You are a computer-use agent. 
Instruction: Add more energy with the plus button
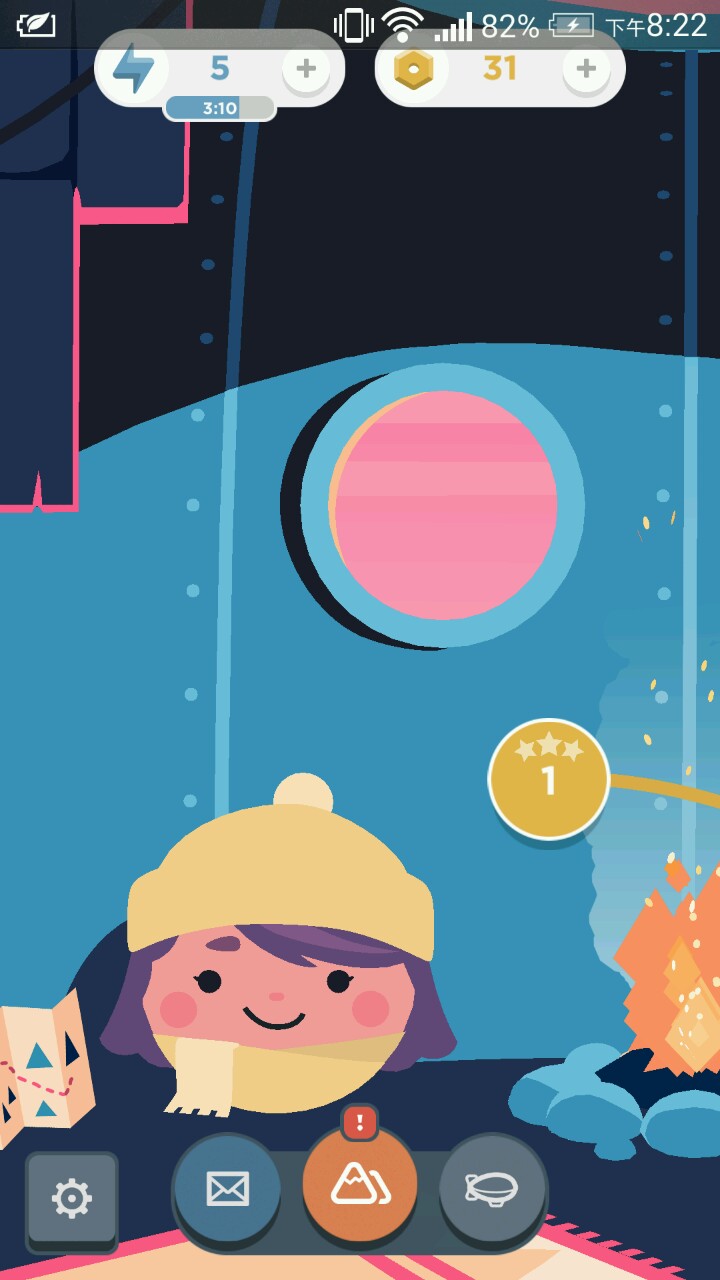pos(306,68)
